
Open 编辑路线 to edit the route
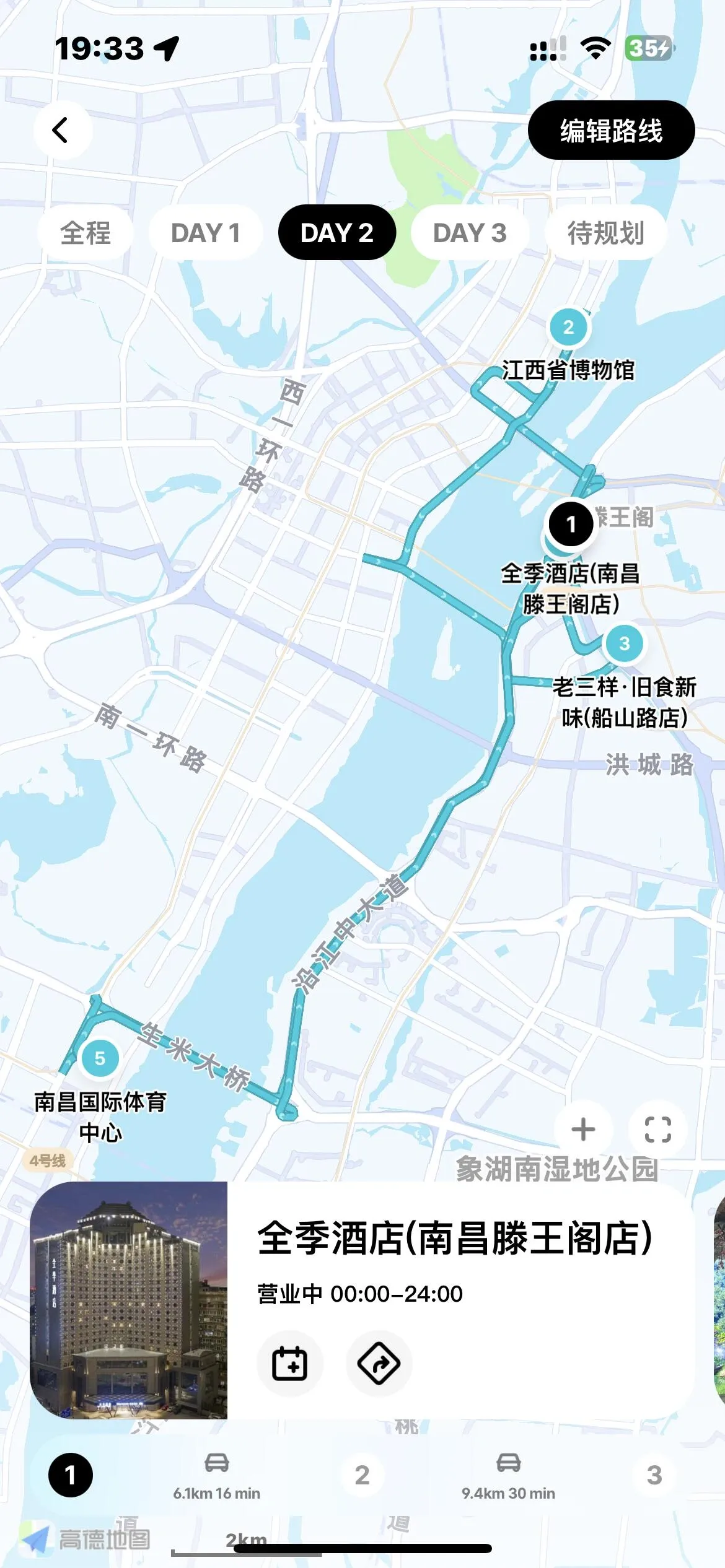tap(611, 131)
